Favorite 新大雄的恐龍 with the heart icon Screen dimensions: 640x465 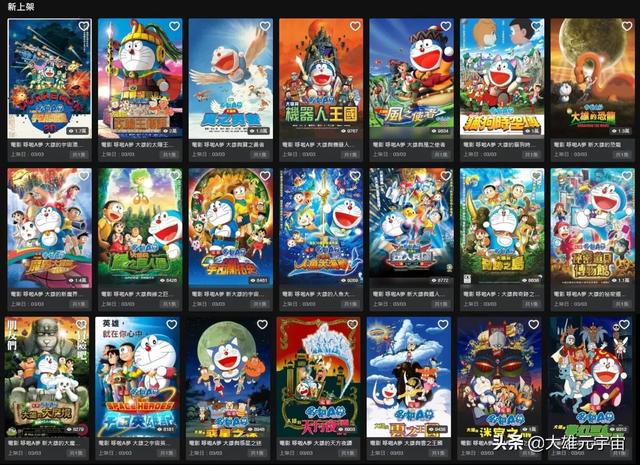(x=626, y=27)
